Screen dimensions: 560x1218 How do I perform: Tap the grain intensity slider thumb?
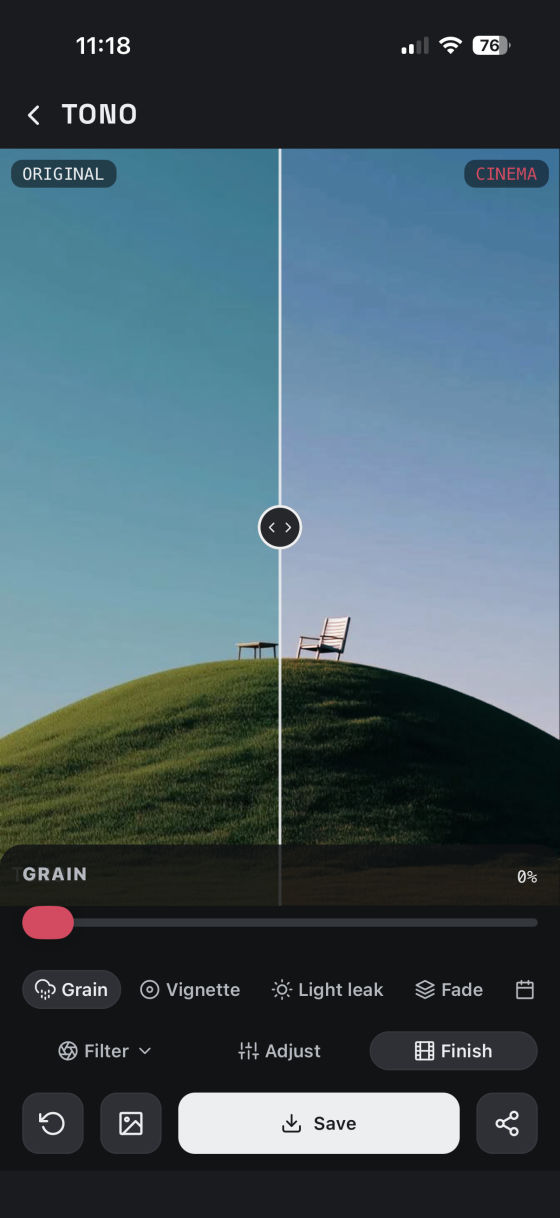pyautogui.click(x=48, y=922)
